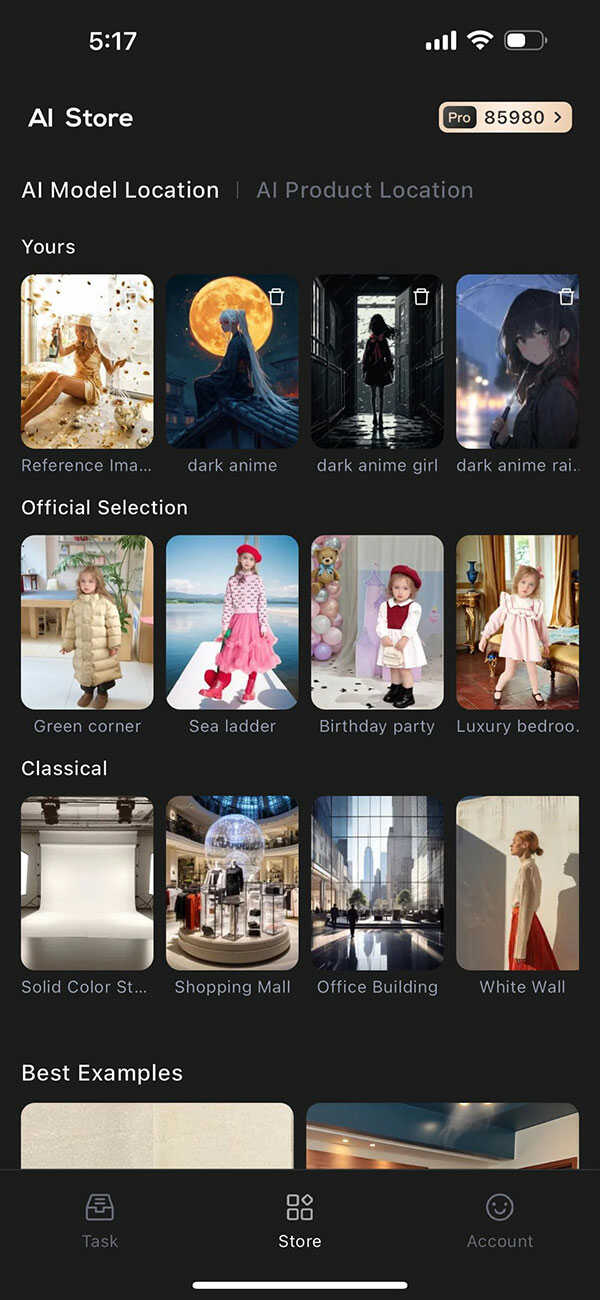Viewport: 600px width, 1300px height.
Task: Go to the Task tab
Action: coord(100,1221)
